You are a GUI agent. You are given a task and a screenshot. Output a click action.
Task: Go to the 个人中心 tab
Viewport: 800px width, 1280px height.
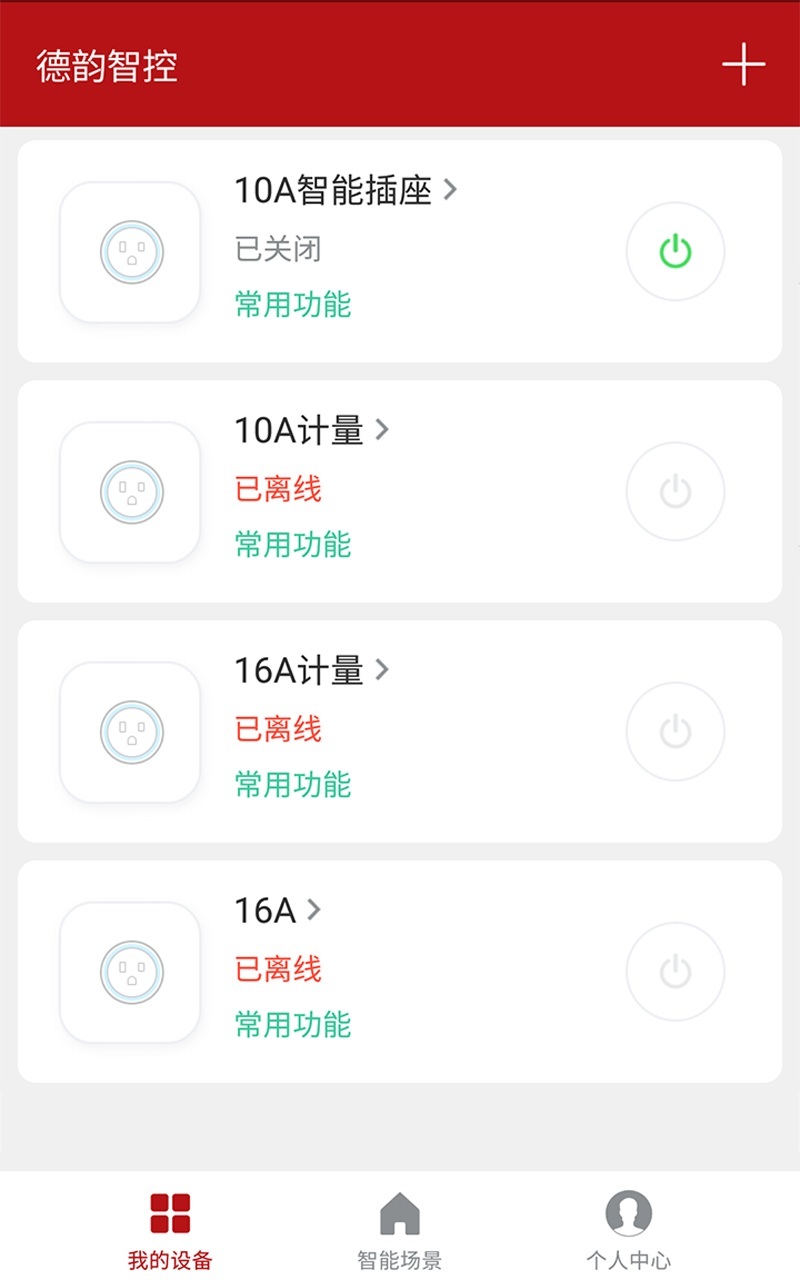[x=628, y=1230]
